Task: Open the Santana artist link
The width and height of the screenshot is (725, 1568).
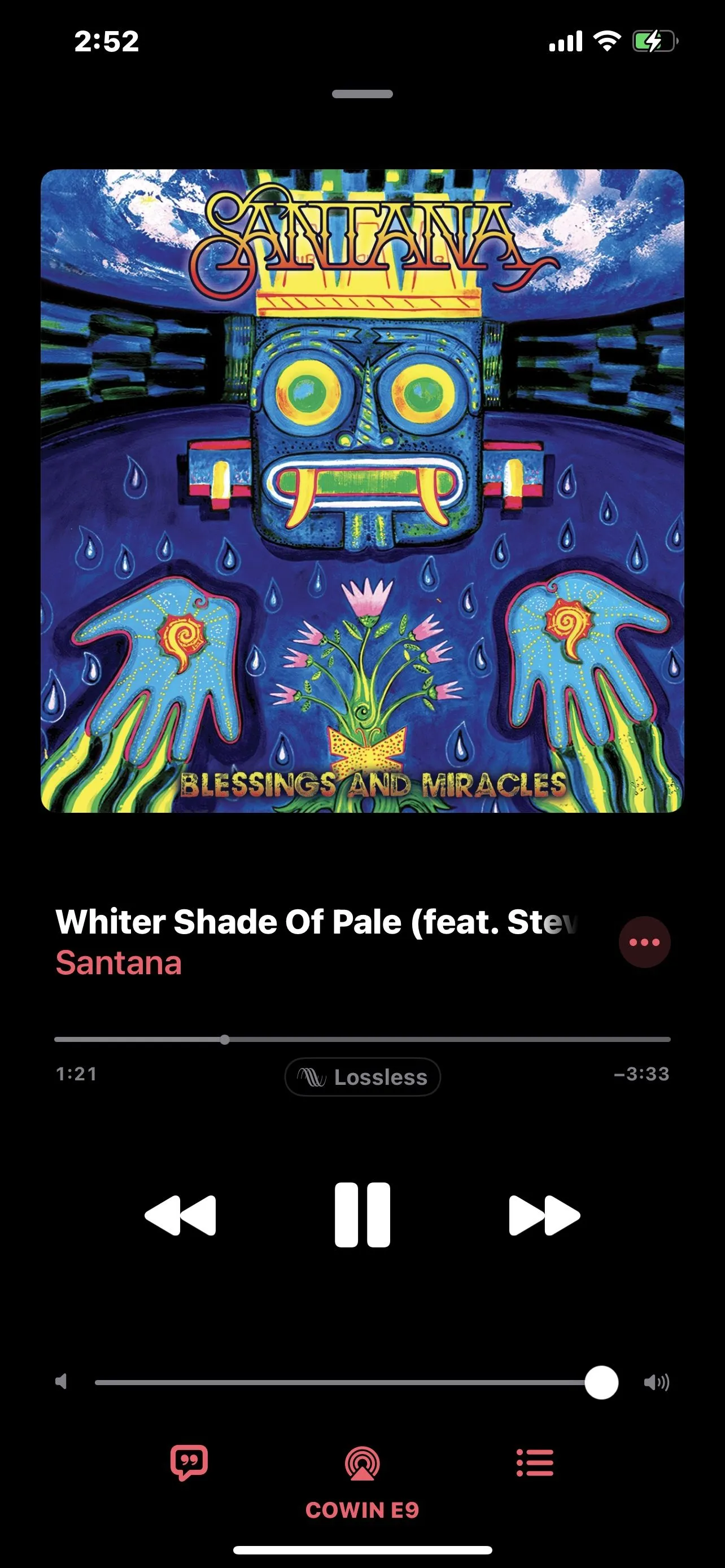Action: (119, 963)
